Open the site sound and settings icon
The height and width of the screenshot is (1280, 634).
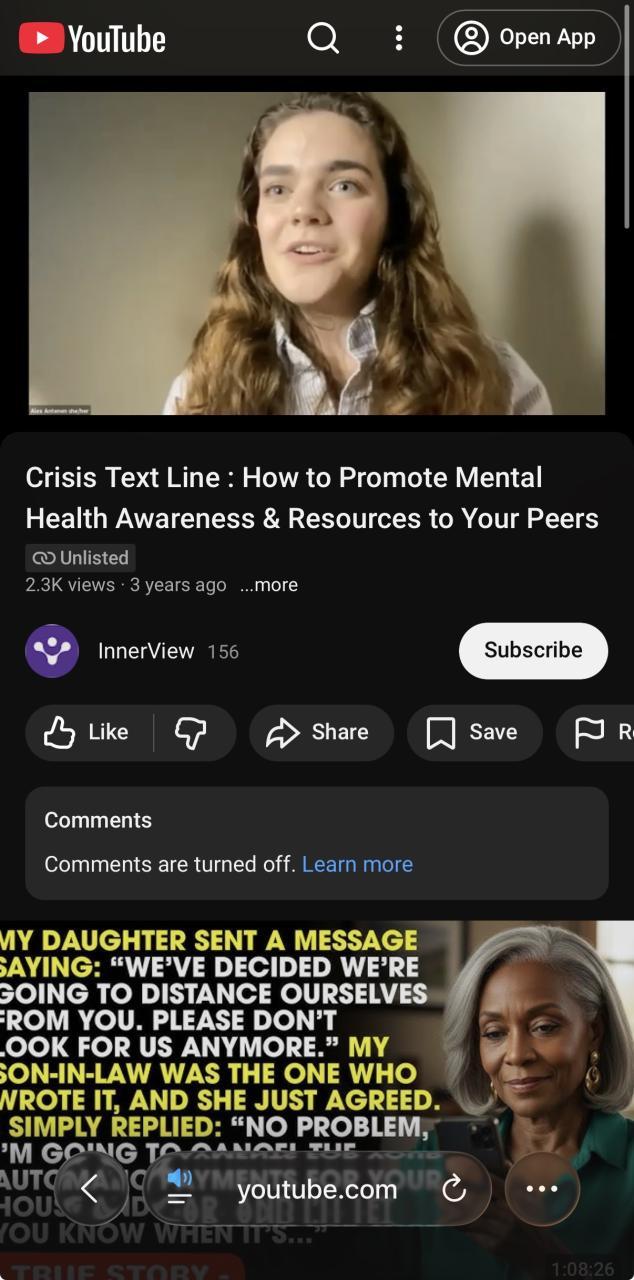(x=180, y=1187)
